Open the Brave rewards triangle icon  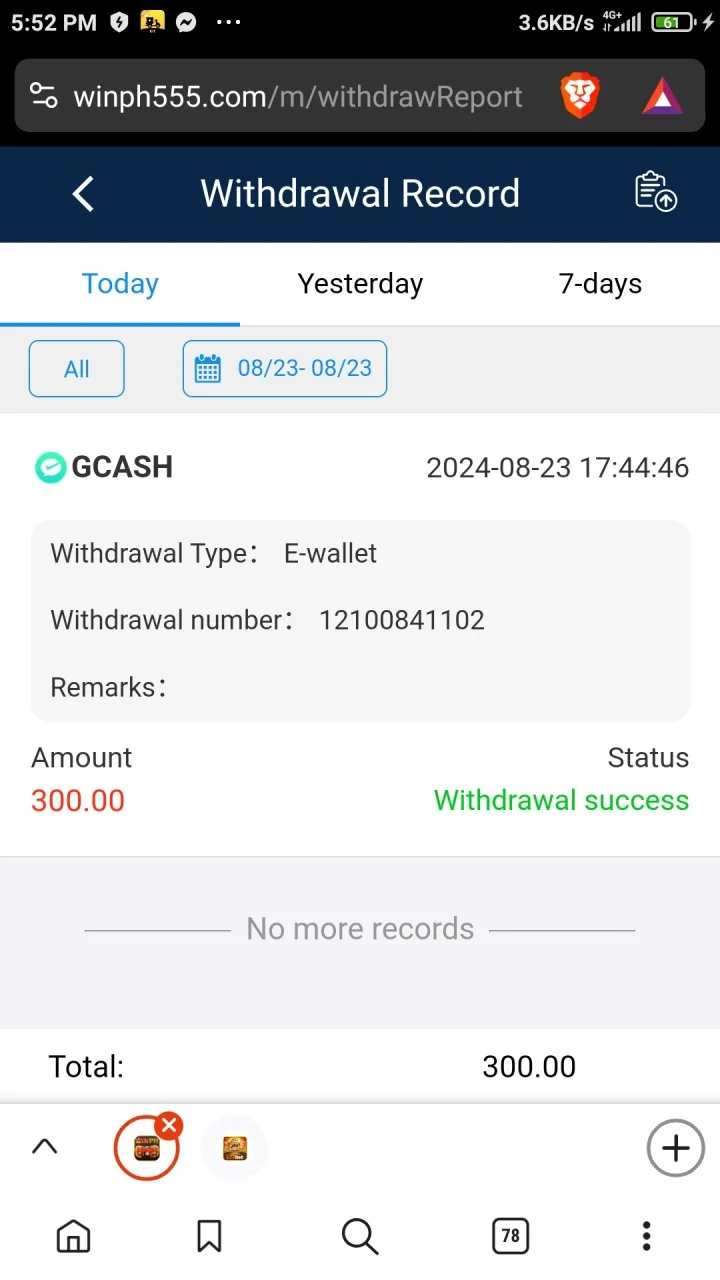662,97
